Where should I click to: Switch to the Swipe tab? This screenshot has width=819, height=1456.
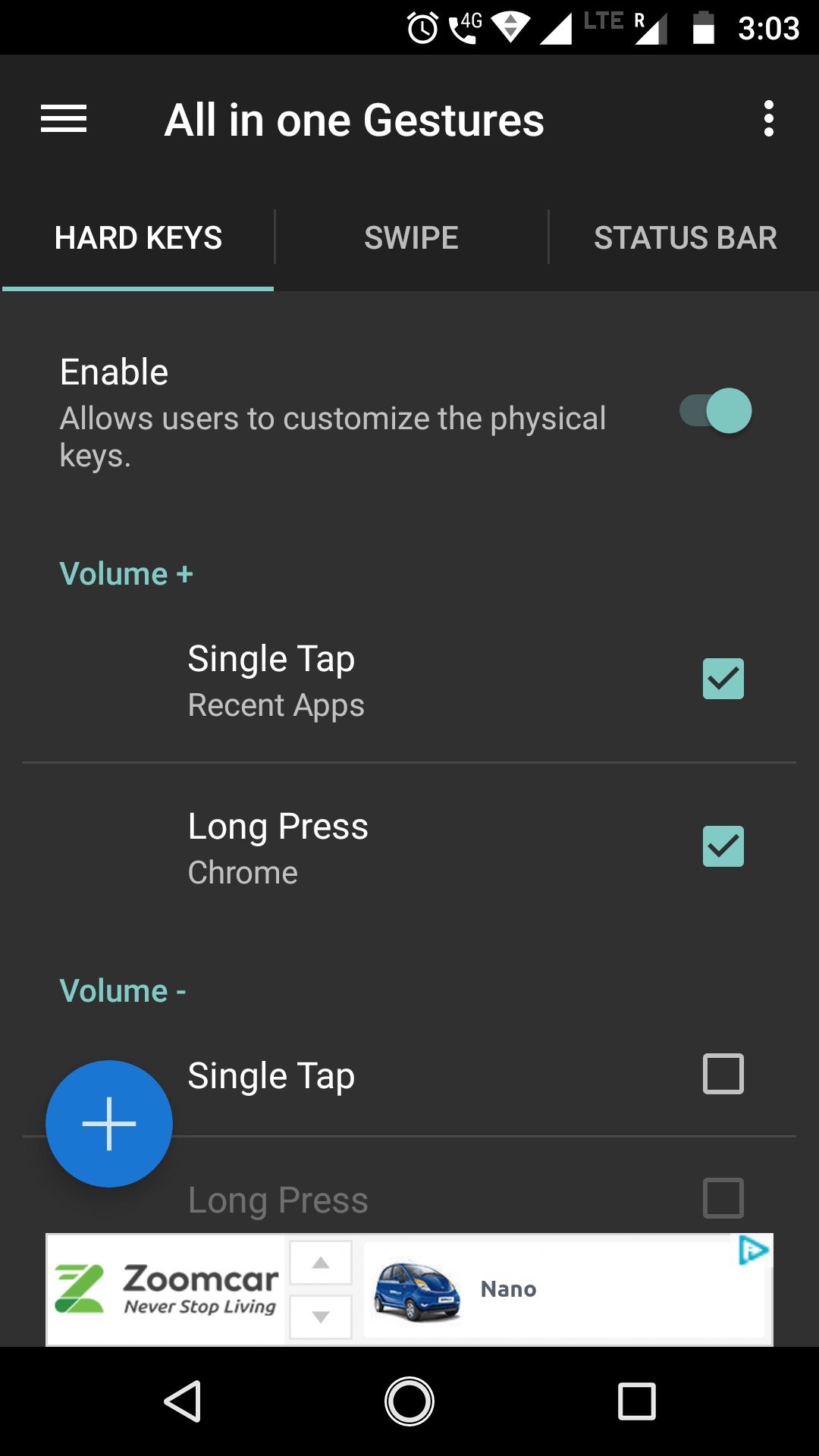coord(411,238)
